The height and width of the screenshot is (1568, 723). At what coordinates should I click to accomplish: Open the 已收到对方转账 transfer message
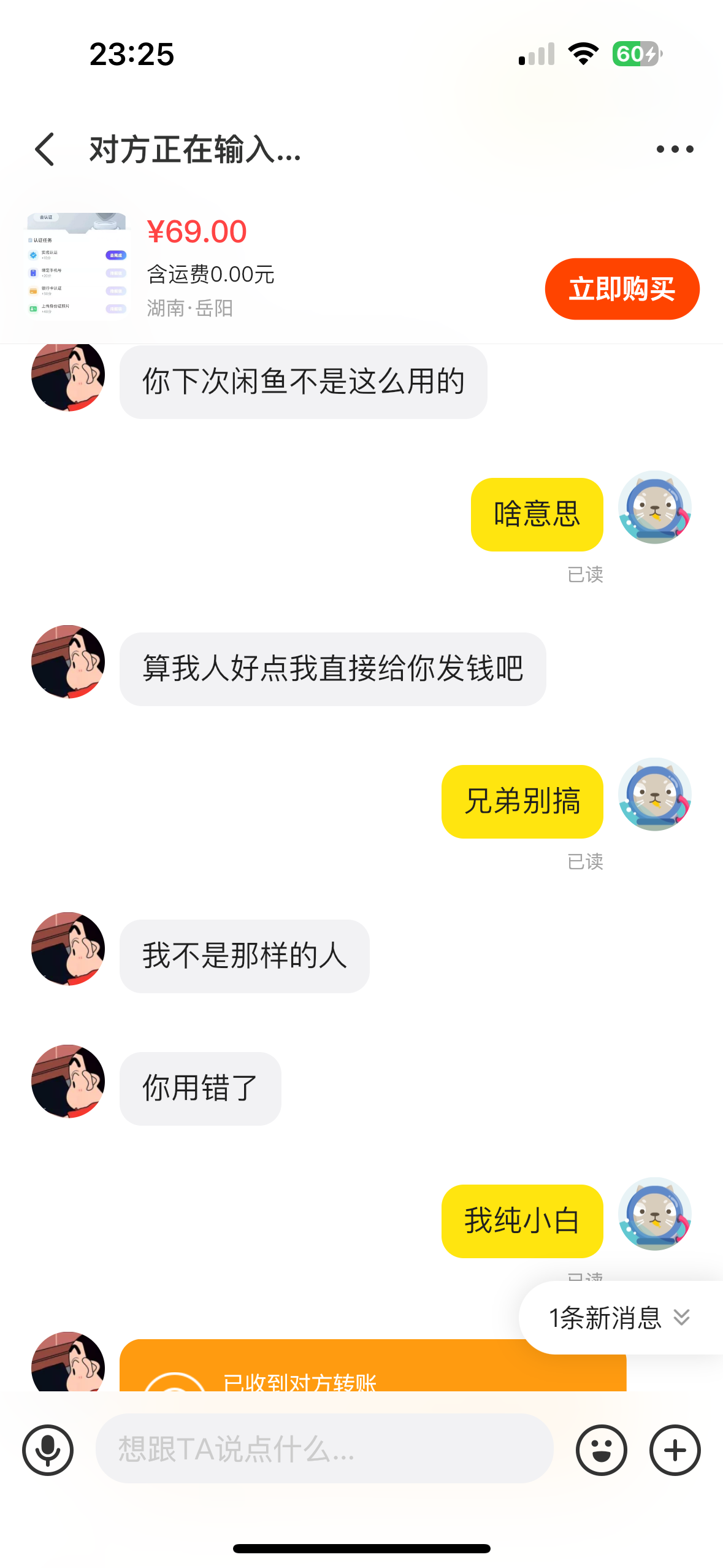(x=373, y=1367)
